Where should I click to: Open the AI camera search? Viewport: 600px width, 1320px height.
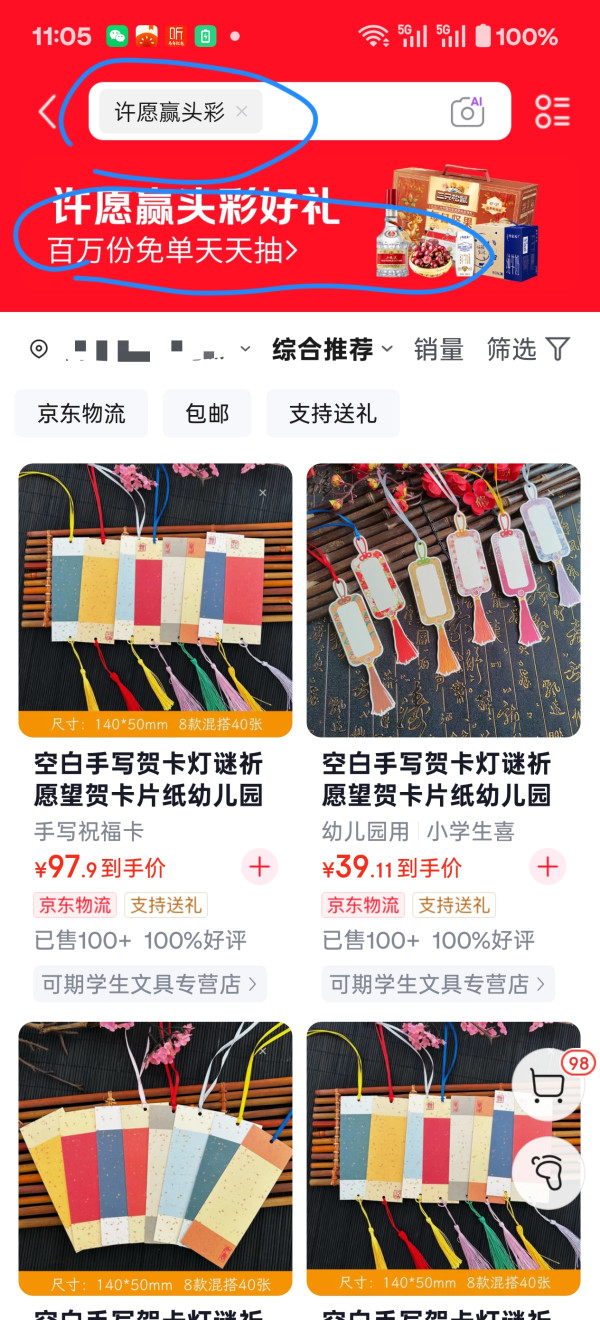(x=467, y=111)
